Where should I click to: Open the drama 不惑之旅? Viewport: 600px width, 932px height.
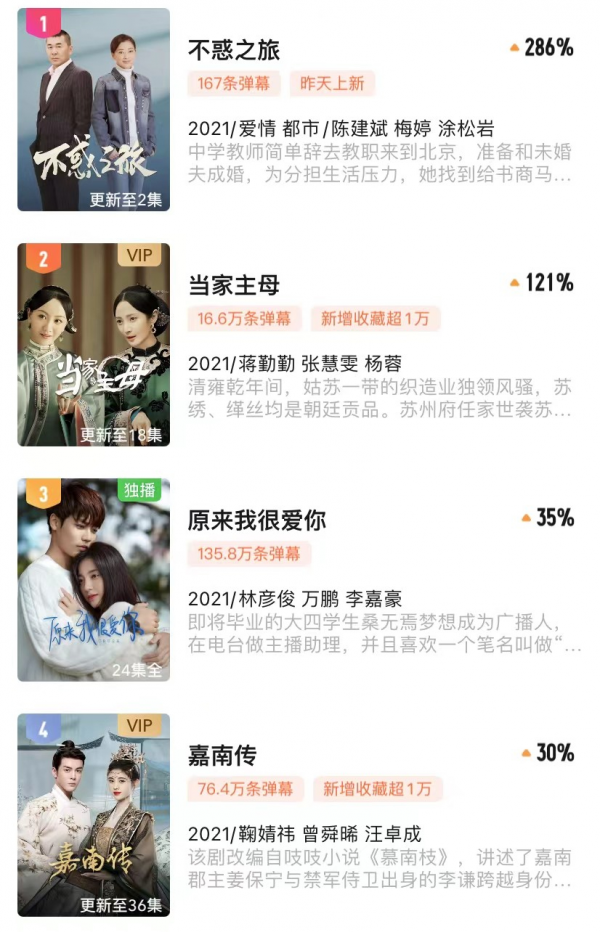tap(234, 49)
